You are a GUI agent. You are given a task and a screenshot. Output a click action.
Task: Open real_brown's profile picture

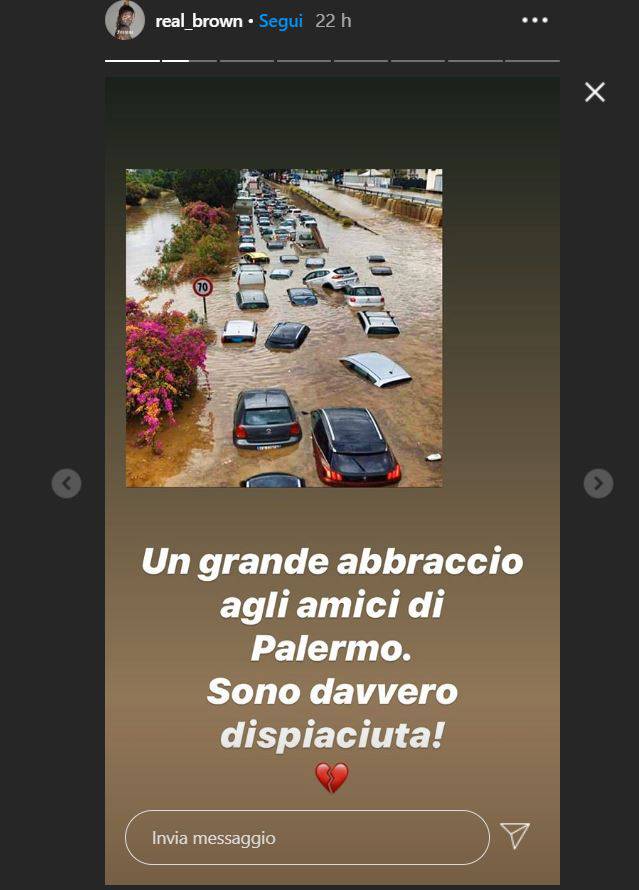tap(125, 20)
